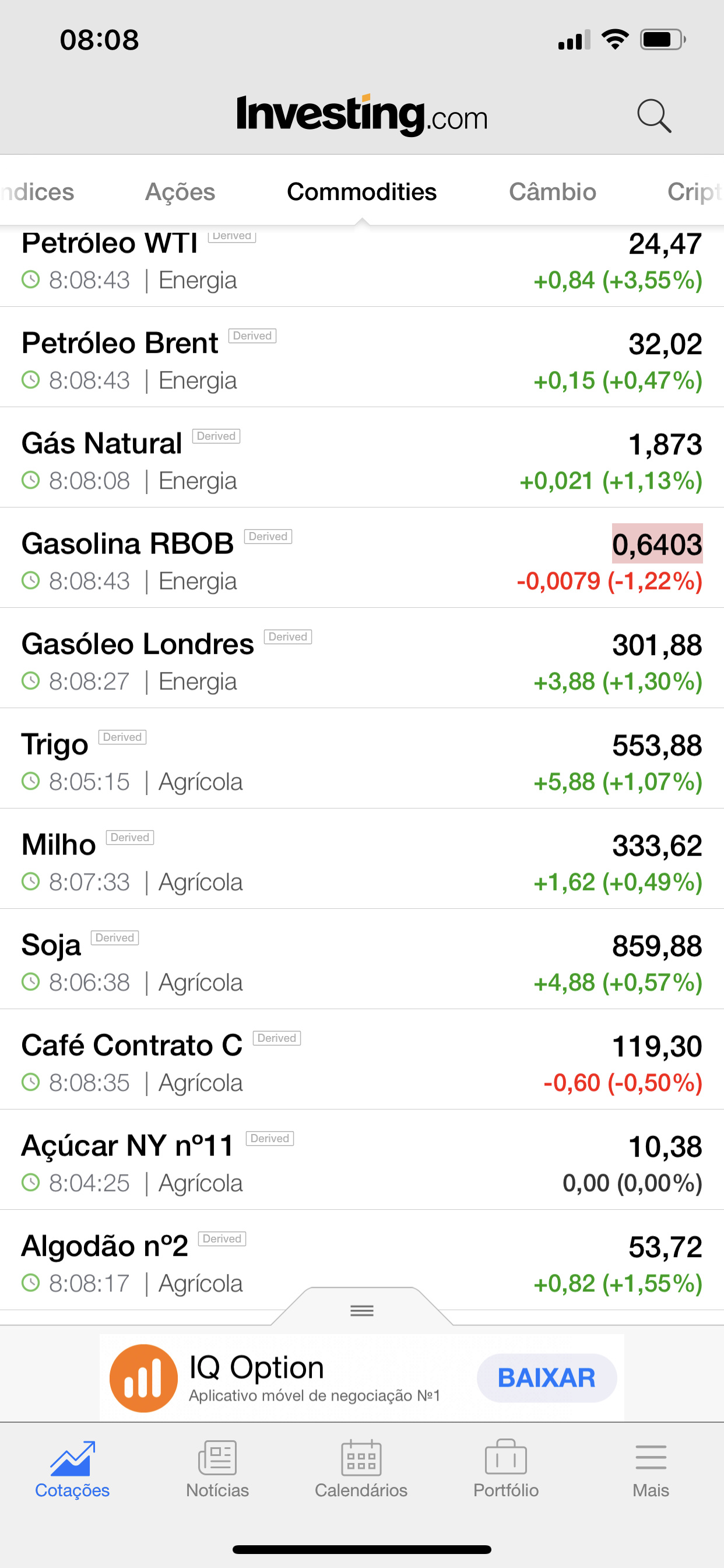Switch to the Ações tab
The height and width of the screenshot is (1568, 724).
[x=180, y=192]
